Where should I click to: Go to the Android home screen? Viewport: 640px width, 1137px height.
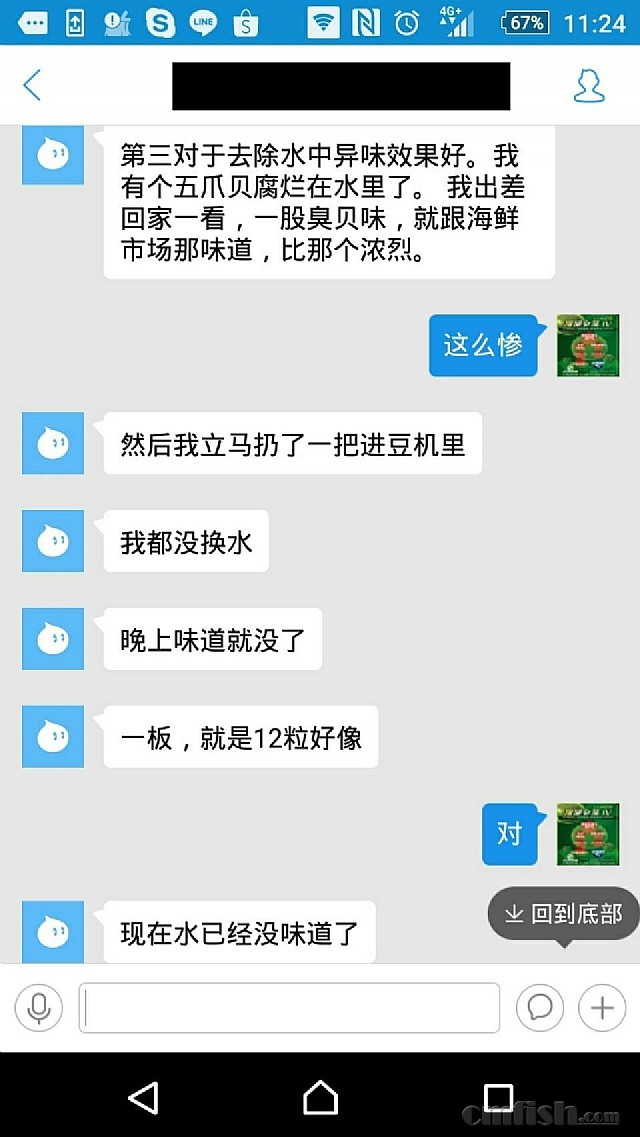coord(320,1097)
